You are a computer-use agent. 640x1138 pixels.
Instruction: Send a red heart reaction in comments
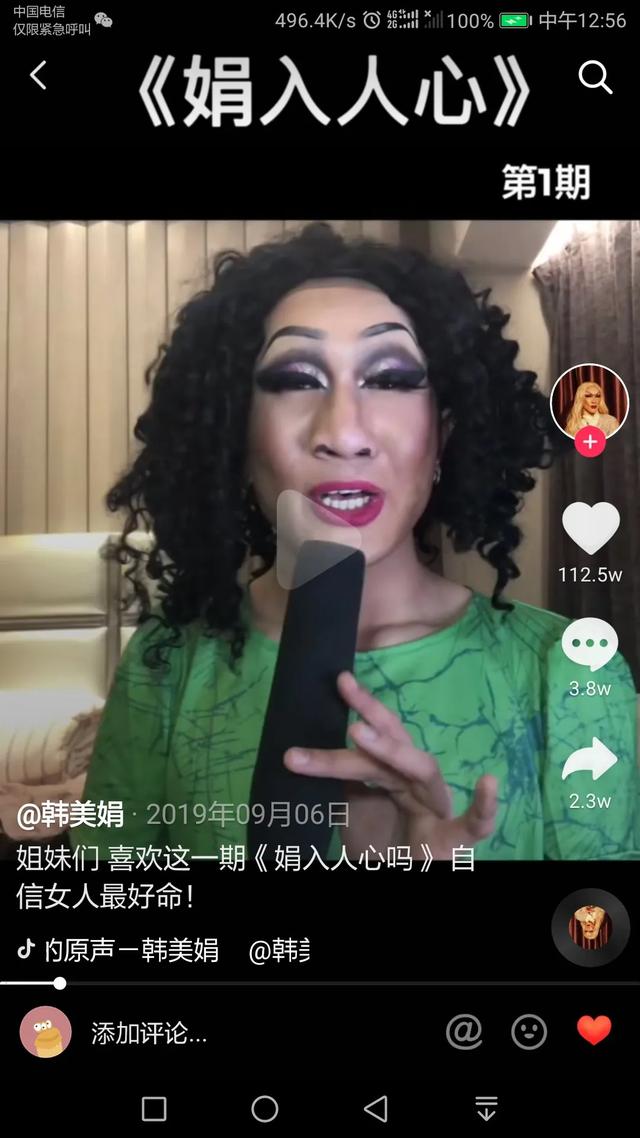click(x=594, y=1030)
